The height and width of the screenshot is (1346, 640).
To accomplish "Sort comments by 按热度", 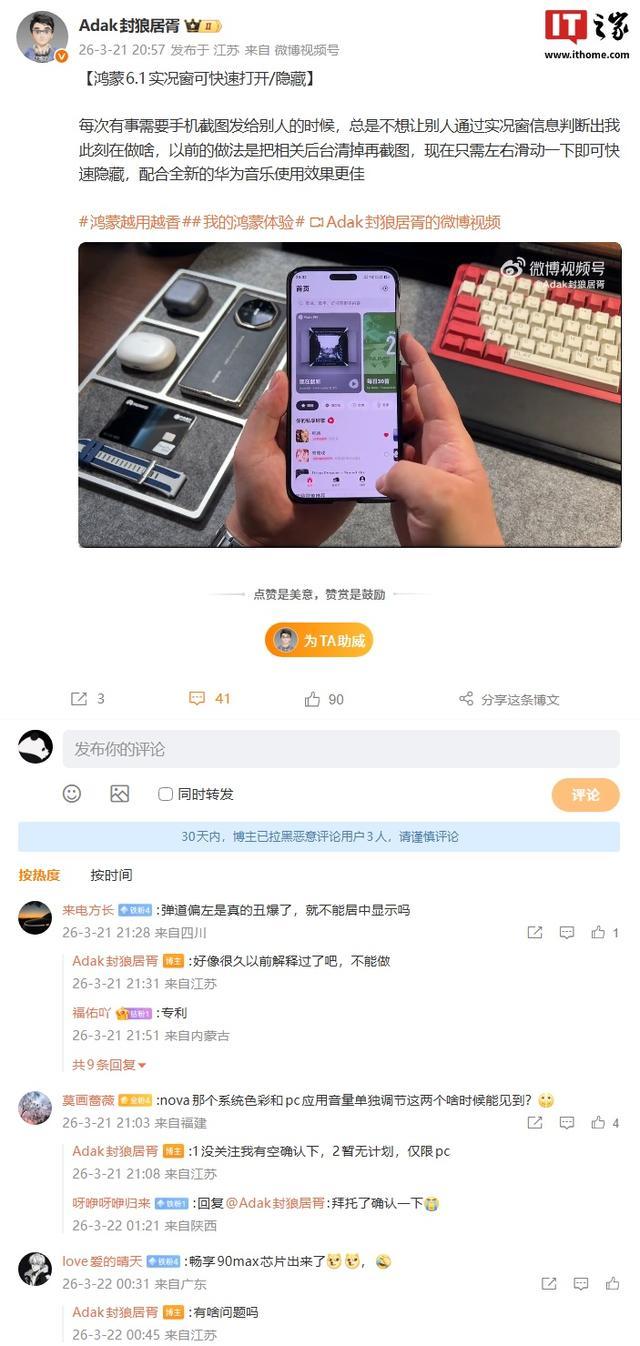I will (39, 875).
